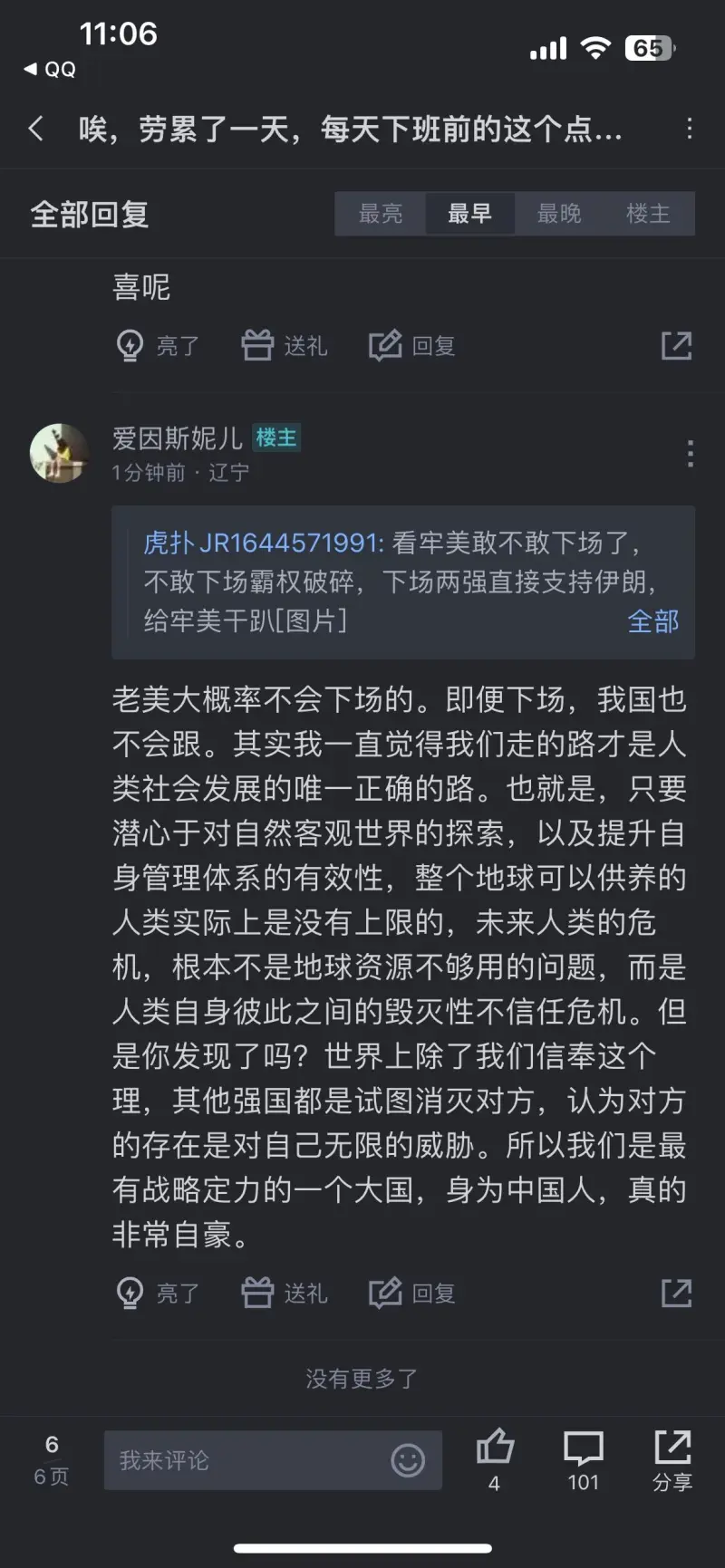
Task: Open 爱因斯妮儿's profile avatar
Action: pos(59,453)
